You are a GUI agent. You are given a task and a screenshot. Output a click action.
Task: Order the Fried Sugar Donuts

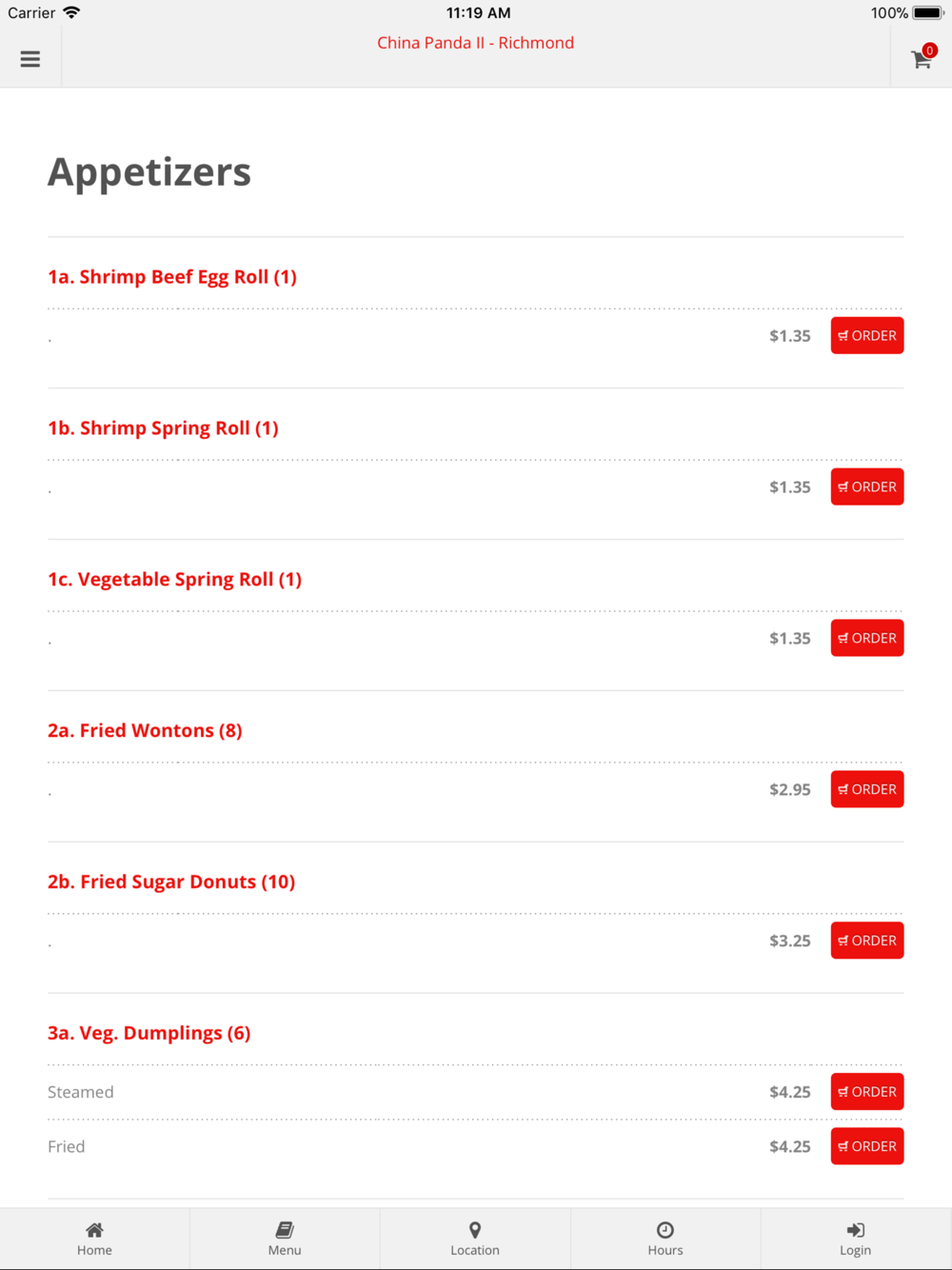click(x=866, y=941)
